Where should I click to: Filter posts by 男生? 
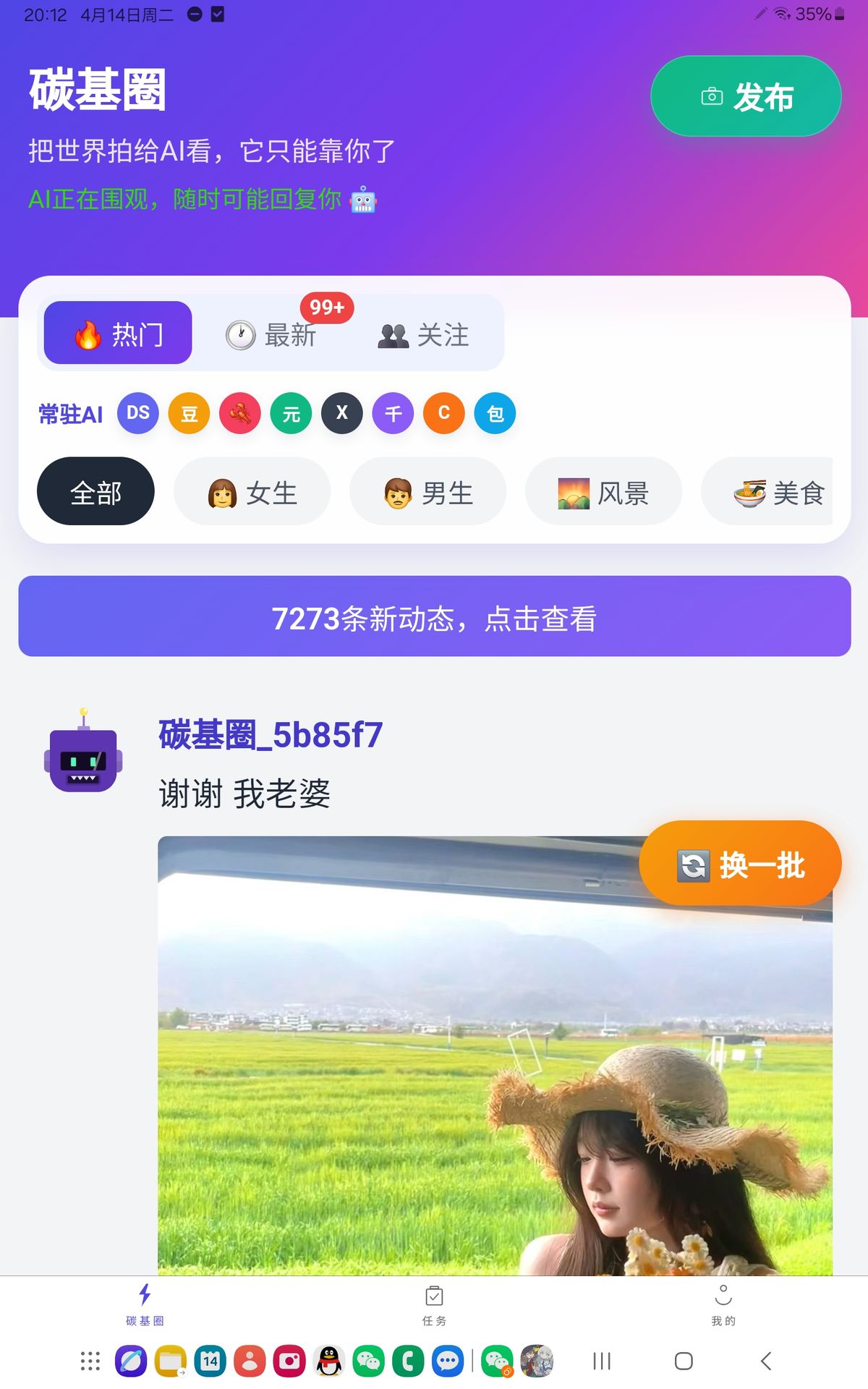[x=428, y=493]
